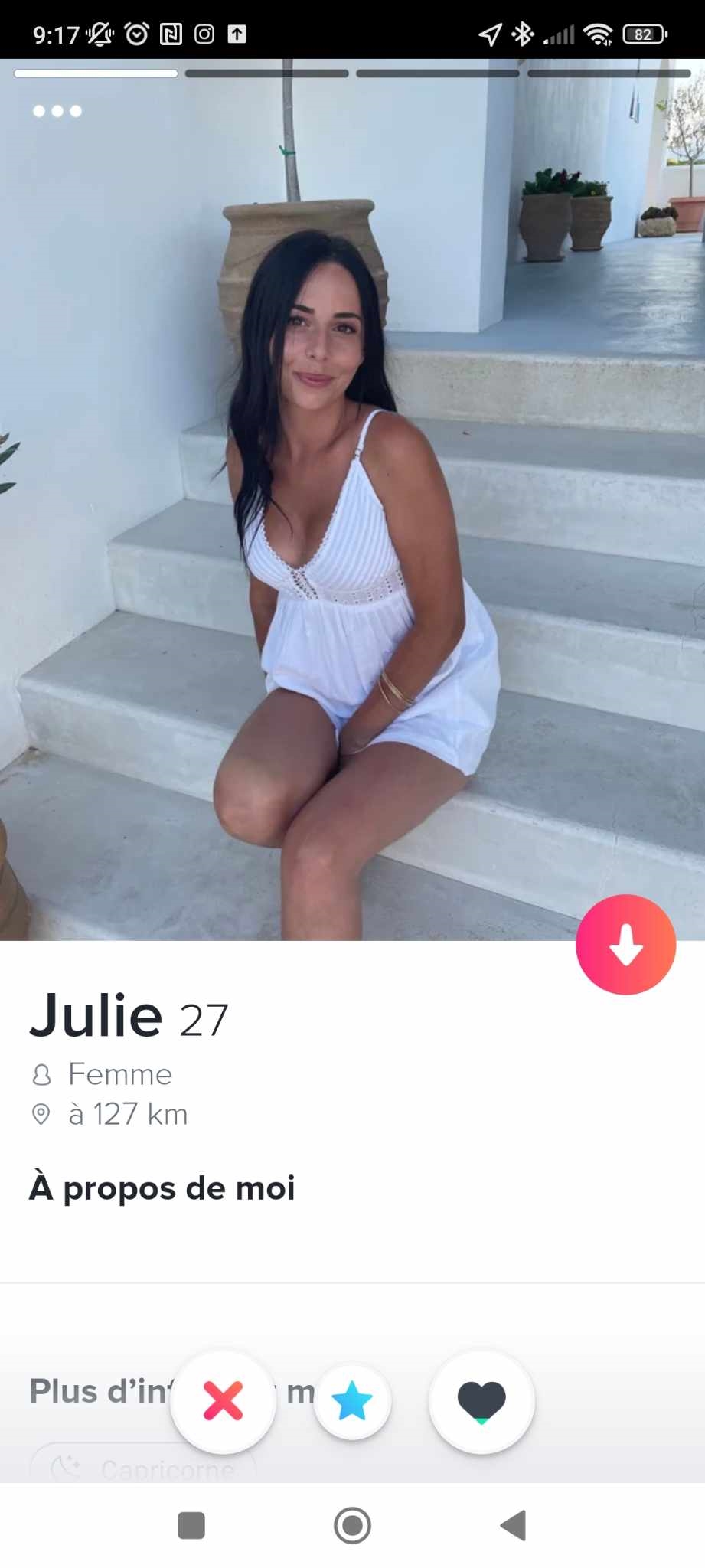View Julie's profile photo
The width and height of the screenshot is (705, 1568).
click(352, 498)
